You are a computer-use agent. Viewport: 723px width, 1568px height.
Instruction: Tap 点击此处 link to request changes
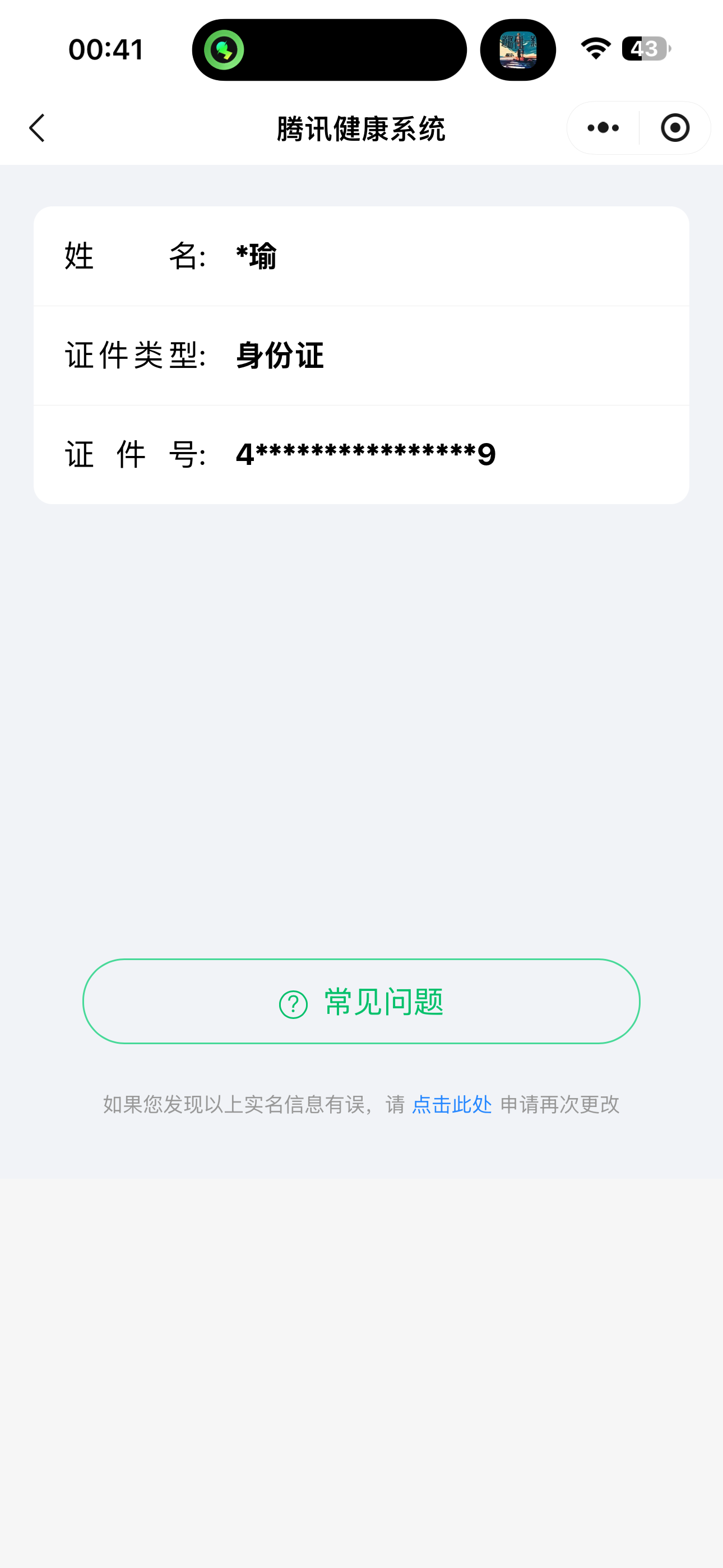coord(452,1104)
